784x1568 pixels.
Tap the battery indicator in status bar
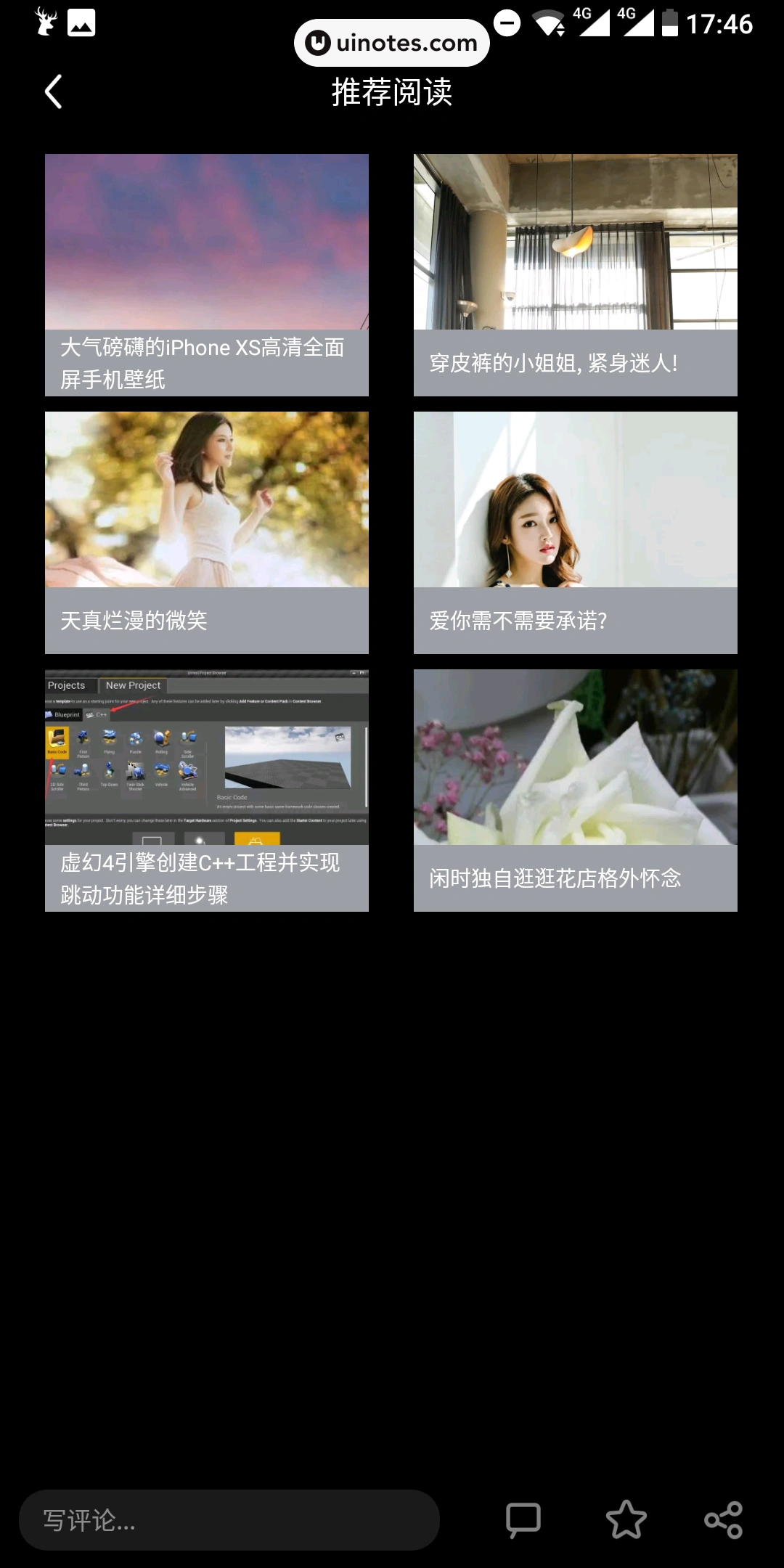669,22
